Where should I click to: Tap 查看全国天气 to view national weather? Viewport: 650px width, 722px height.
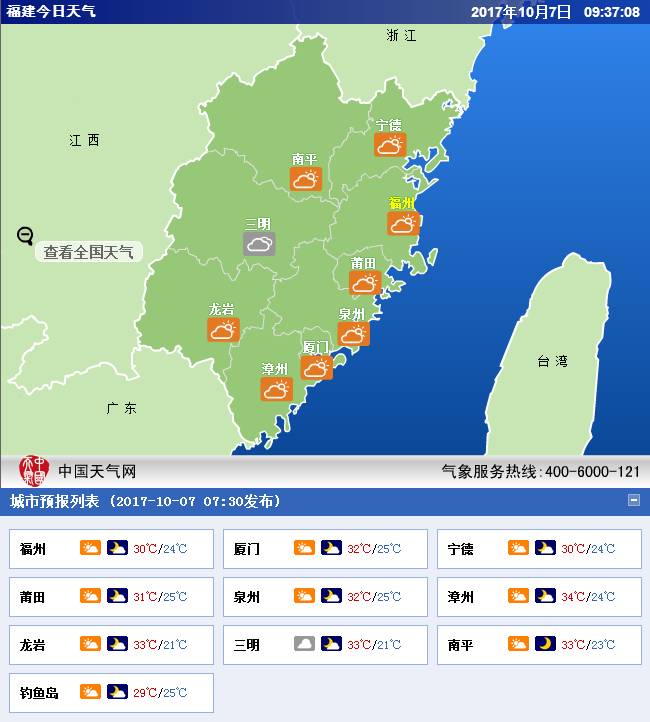pyautogui.click(x=88, y=252)
